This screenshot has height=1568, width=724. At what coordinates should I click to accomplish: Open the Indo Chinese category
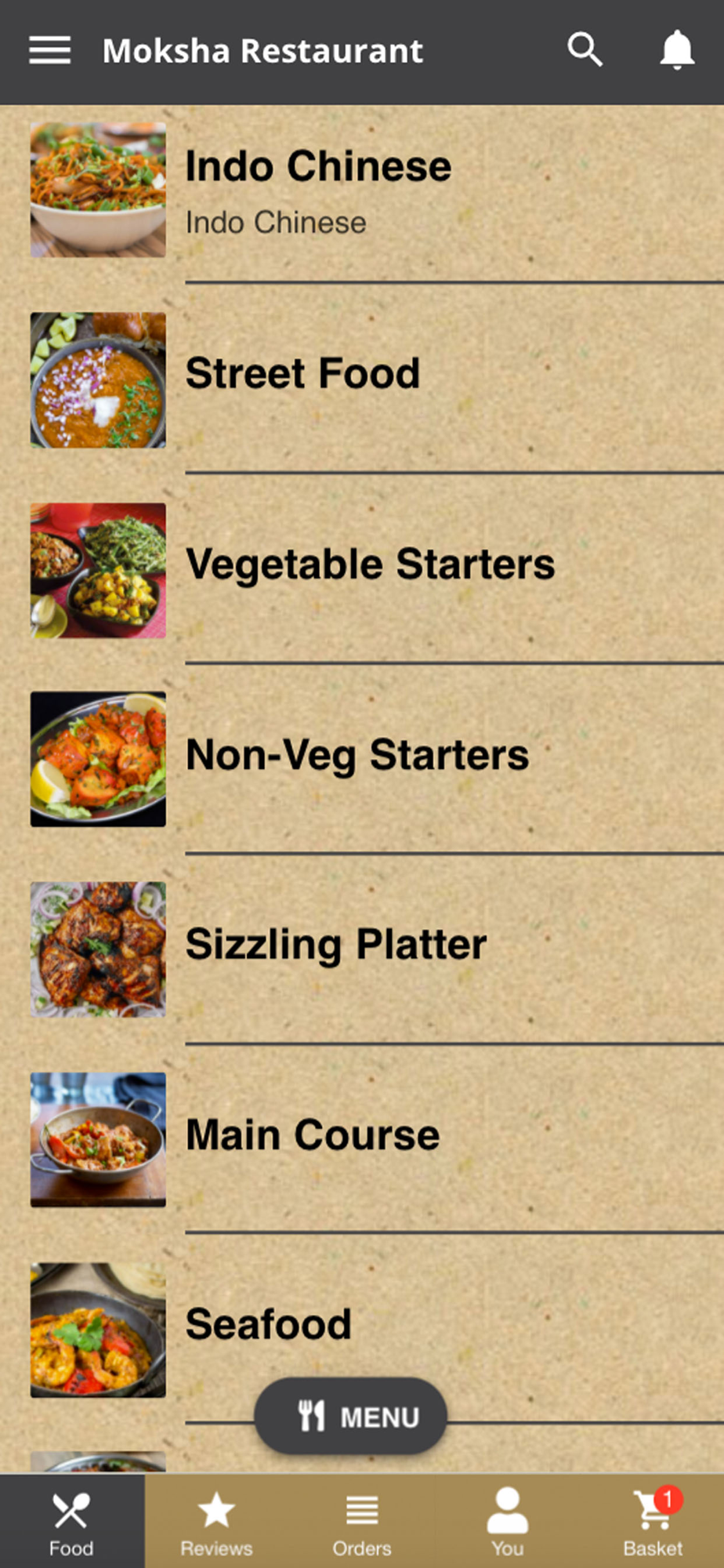pos(318,190)
